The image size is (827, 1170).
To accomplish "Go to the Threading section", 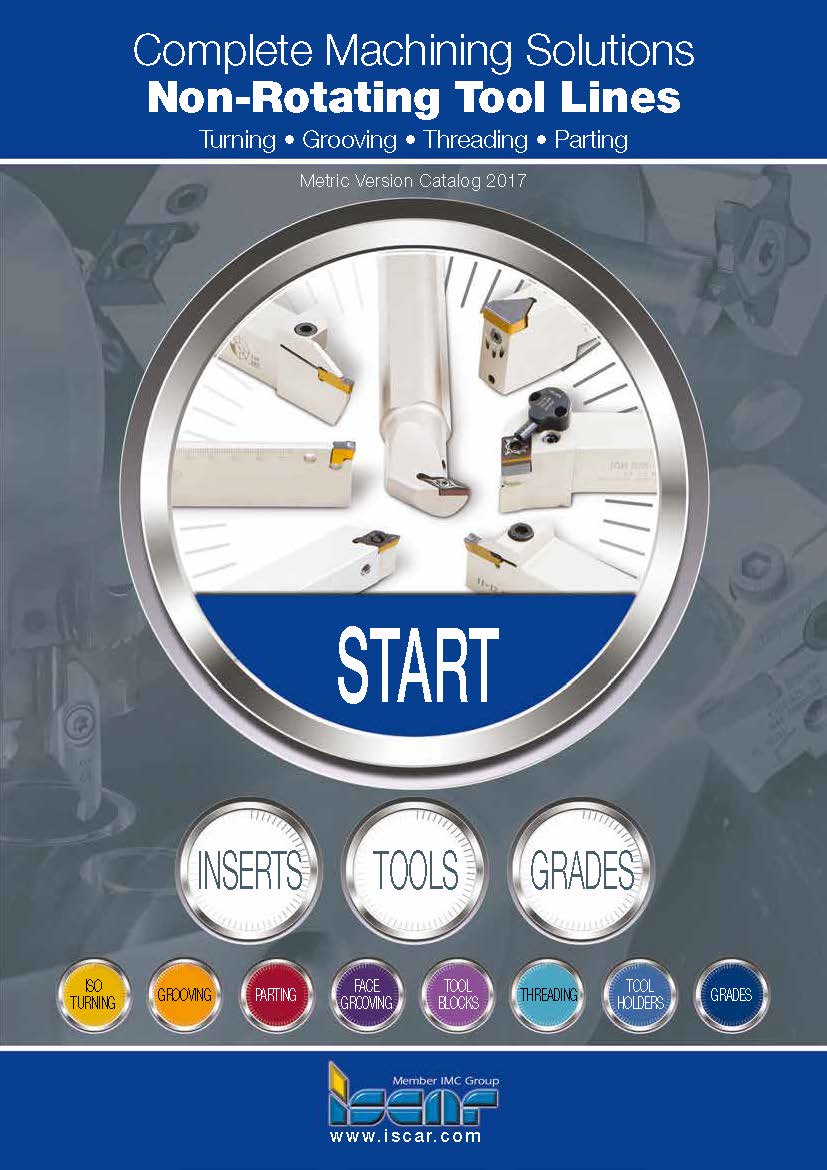I will coord(548,994).
